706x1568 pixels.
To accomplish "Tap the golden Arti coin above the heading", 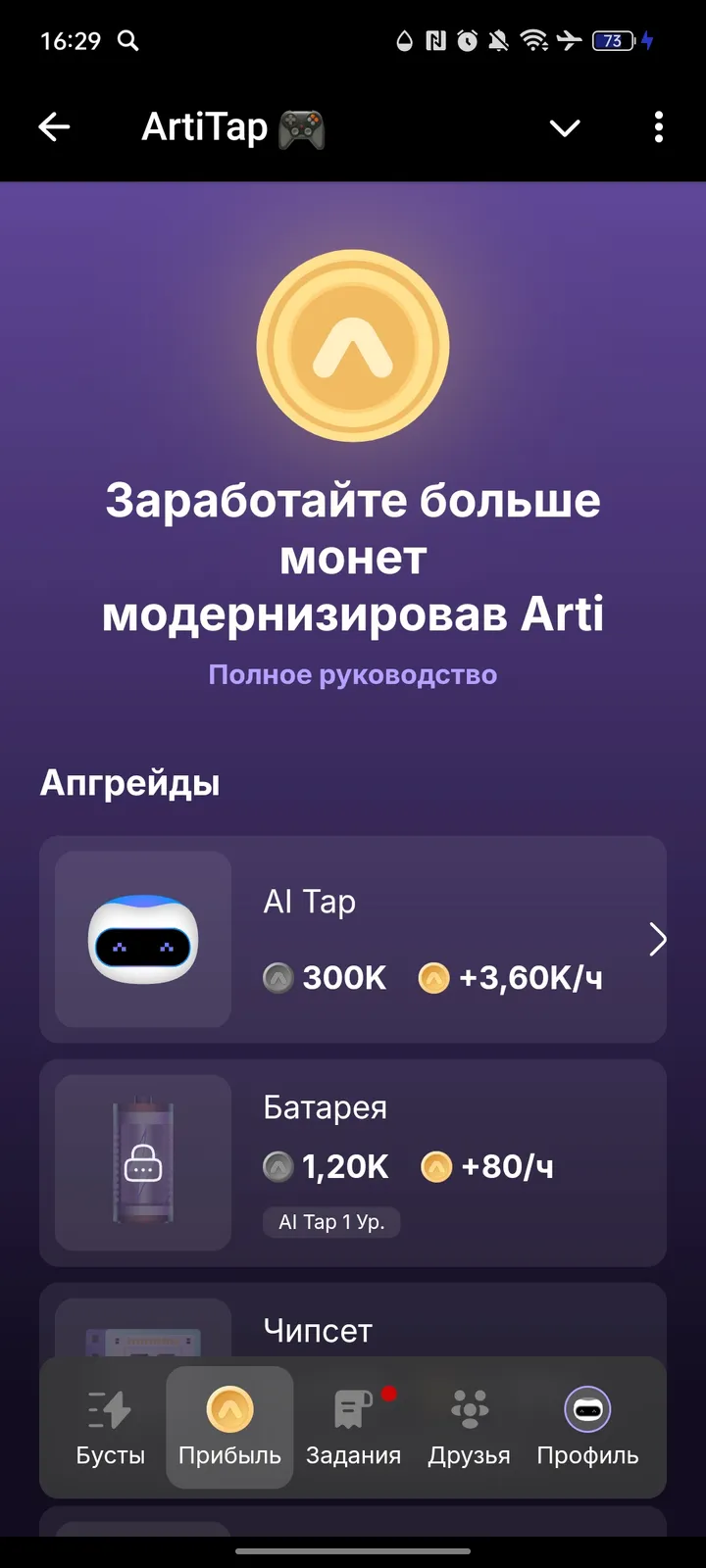I will 354,345.
